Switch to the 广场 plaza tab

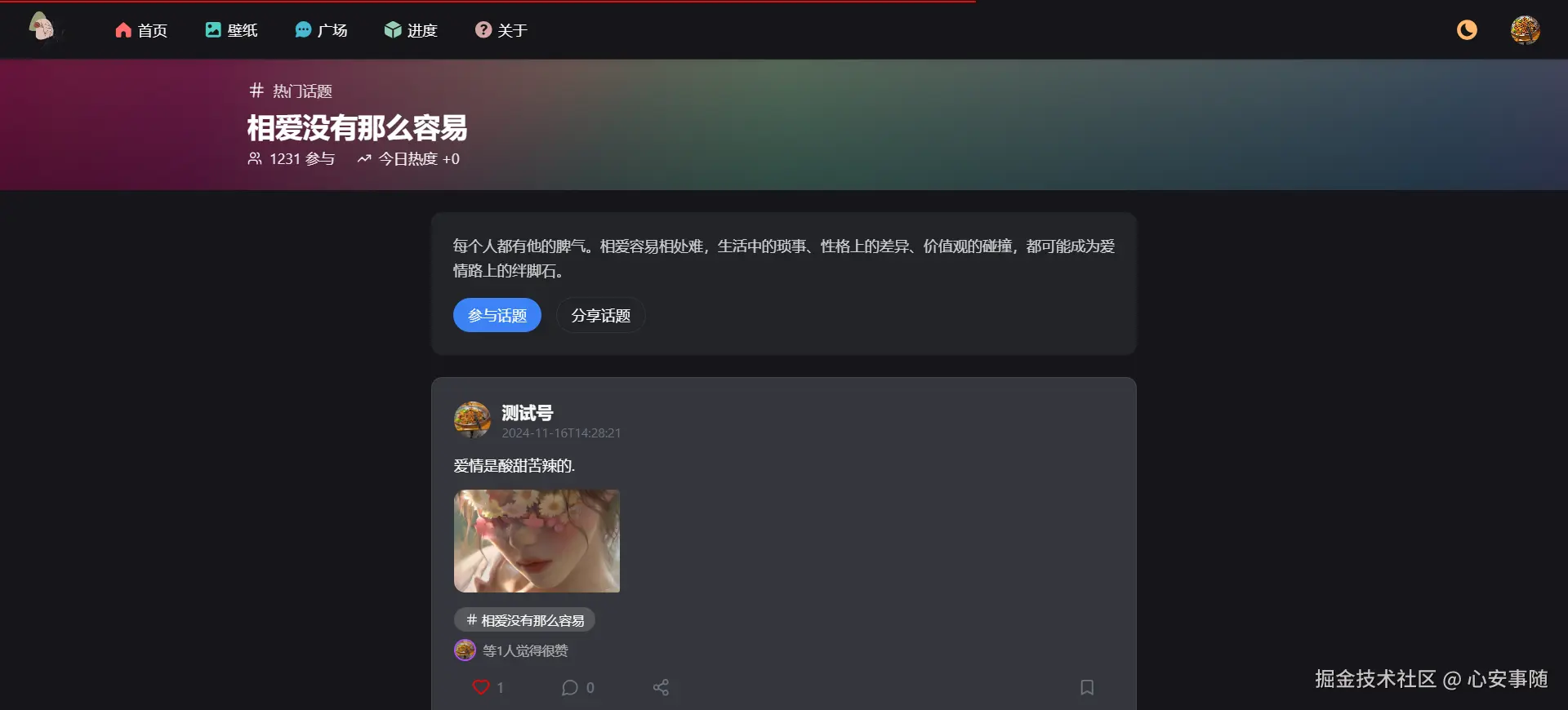321,30
